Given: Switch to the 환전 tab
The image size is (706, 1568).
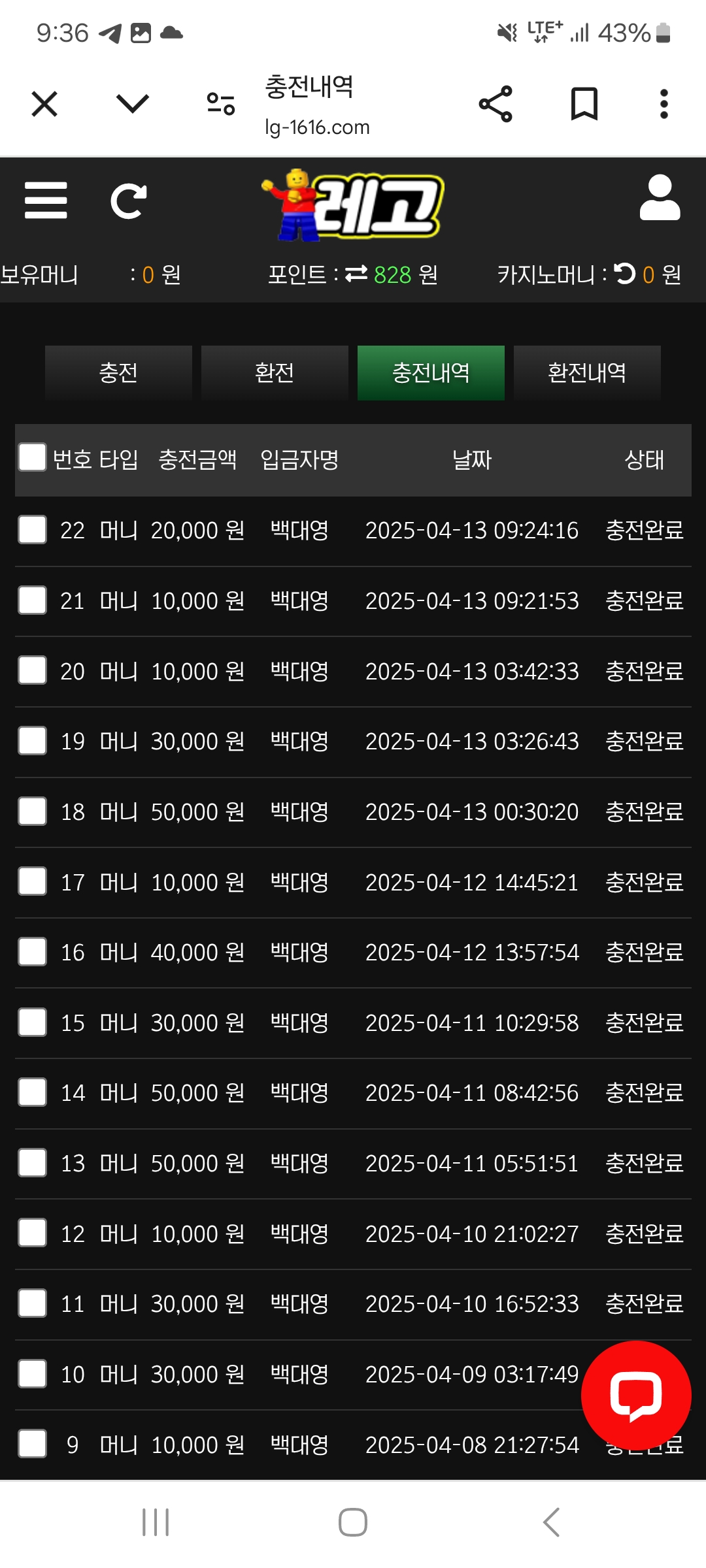Looking at the screenshot, I should 275,372.
